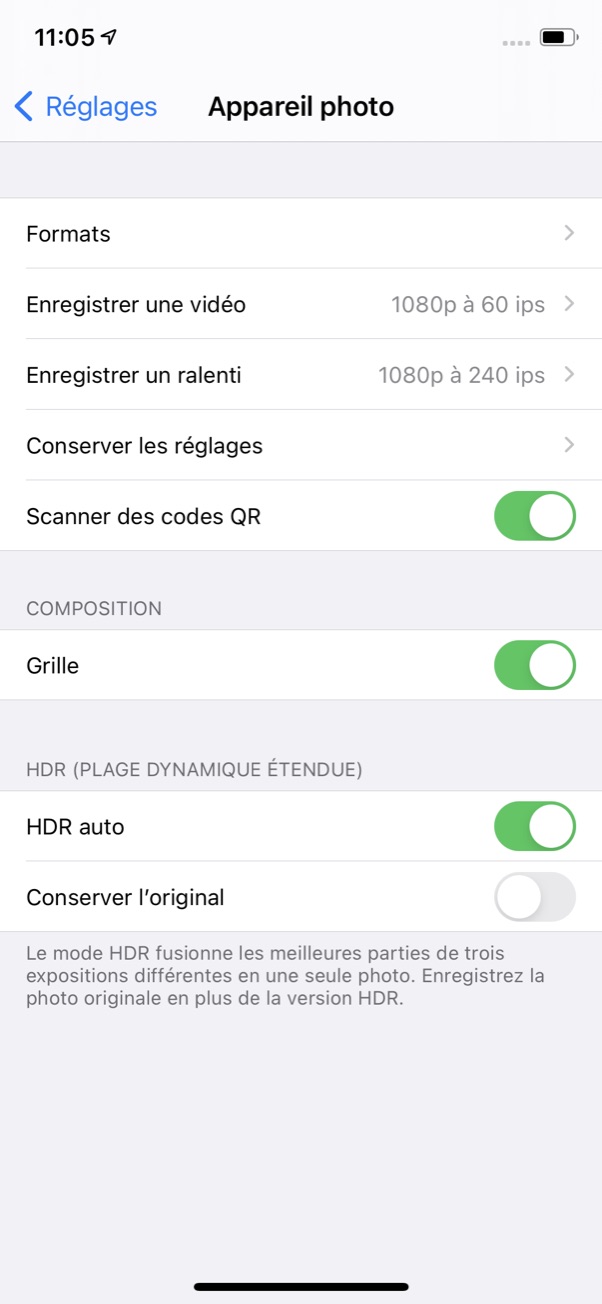Image resolution: width=602 pixels, height=1304 pixels.
Task: Disable the Grille switch
Action: [535, 665]
